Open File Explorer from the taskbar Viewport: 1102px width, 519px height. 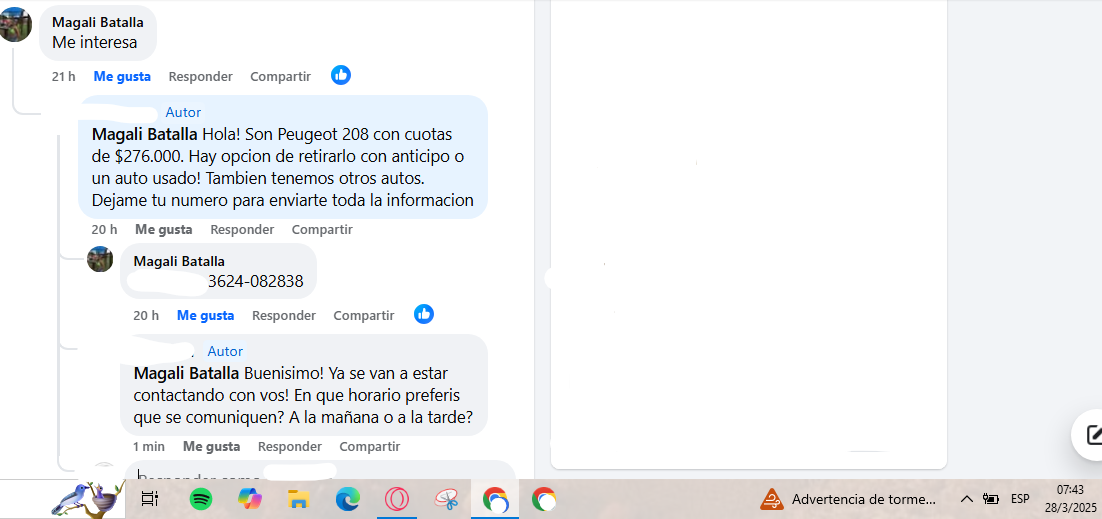click(x=298, y=499)
